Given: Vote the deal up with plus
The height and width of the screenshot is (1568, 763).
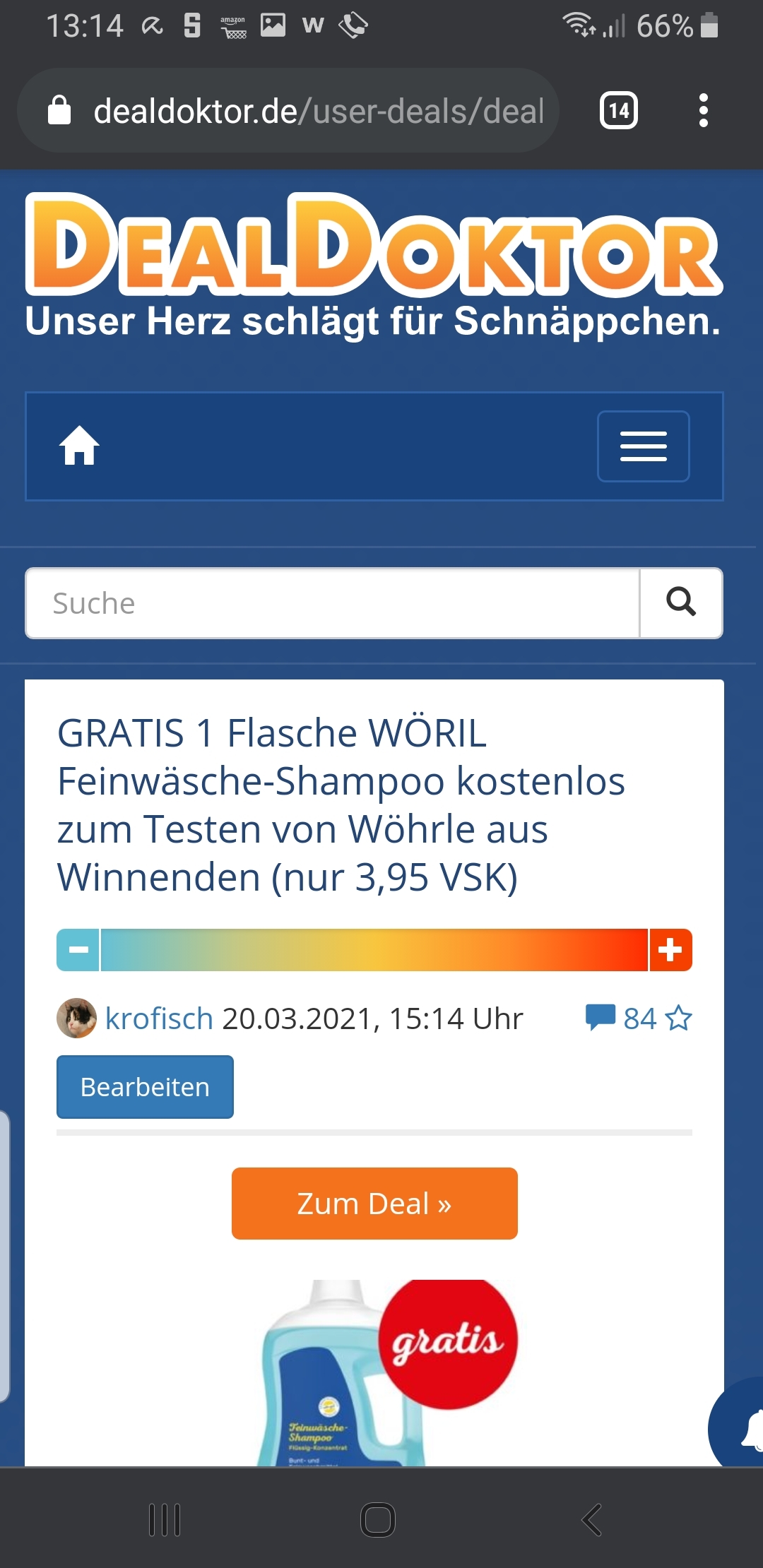Looking at the screenshot, I should [x=670, y=950].
